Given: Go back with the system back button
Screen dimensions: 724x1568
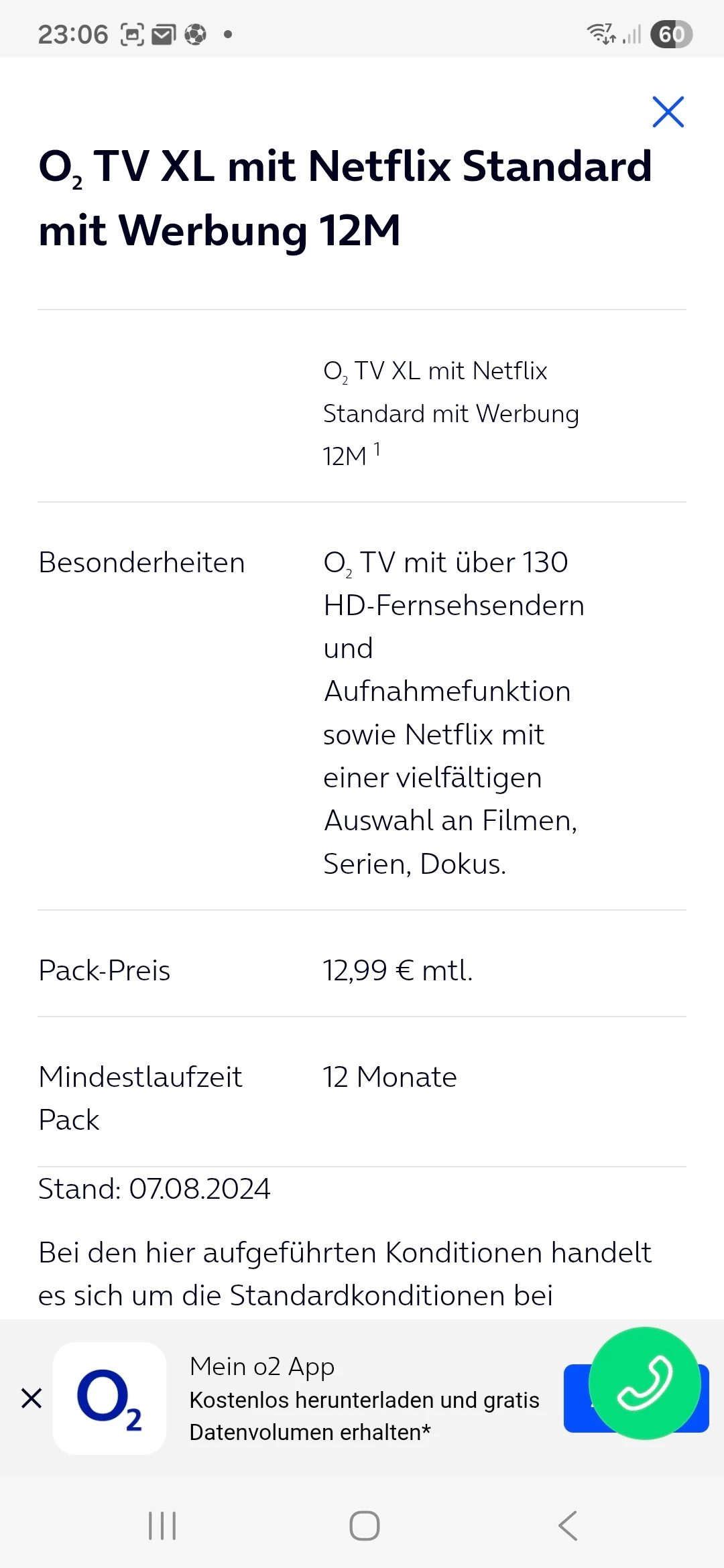Looking at the screenshot, I should coord(567,1526).
